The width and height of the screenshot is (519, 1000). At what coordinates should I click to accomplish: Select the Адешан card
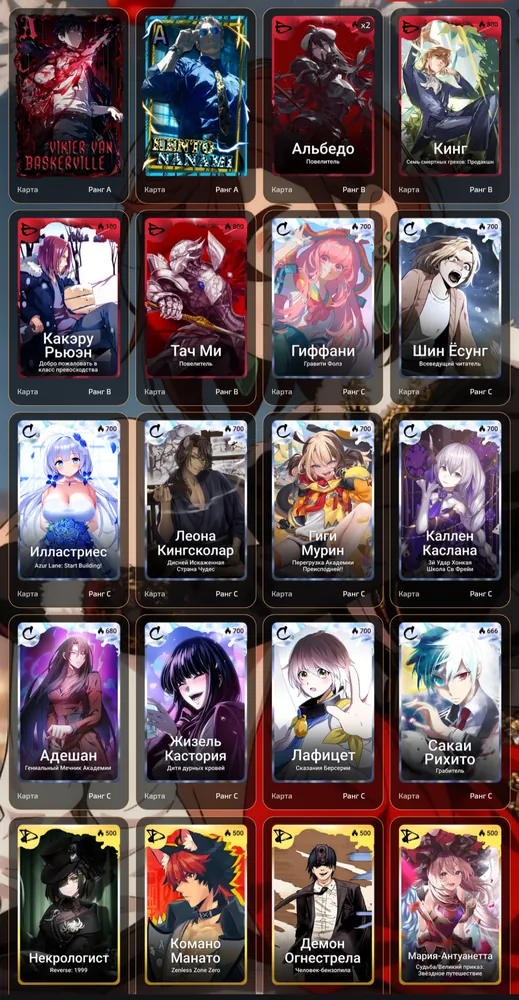68,711
